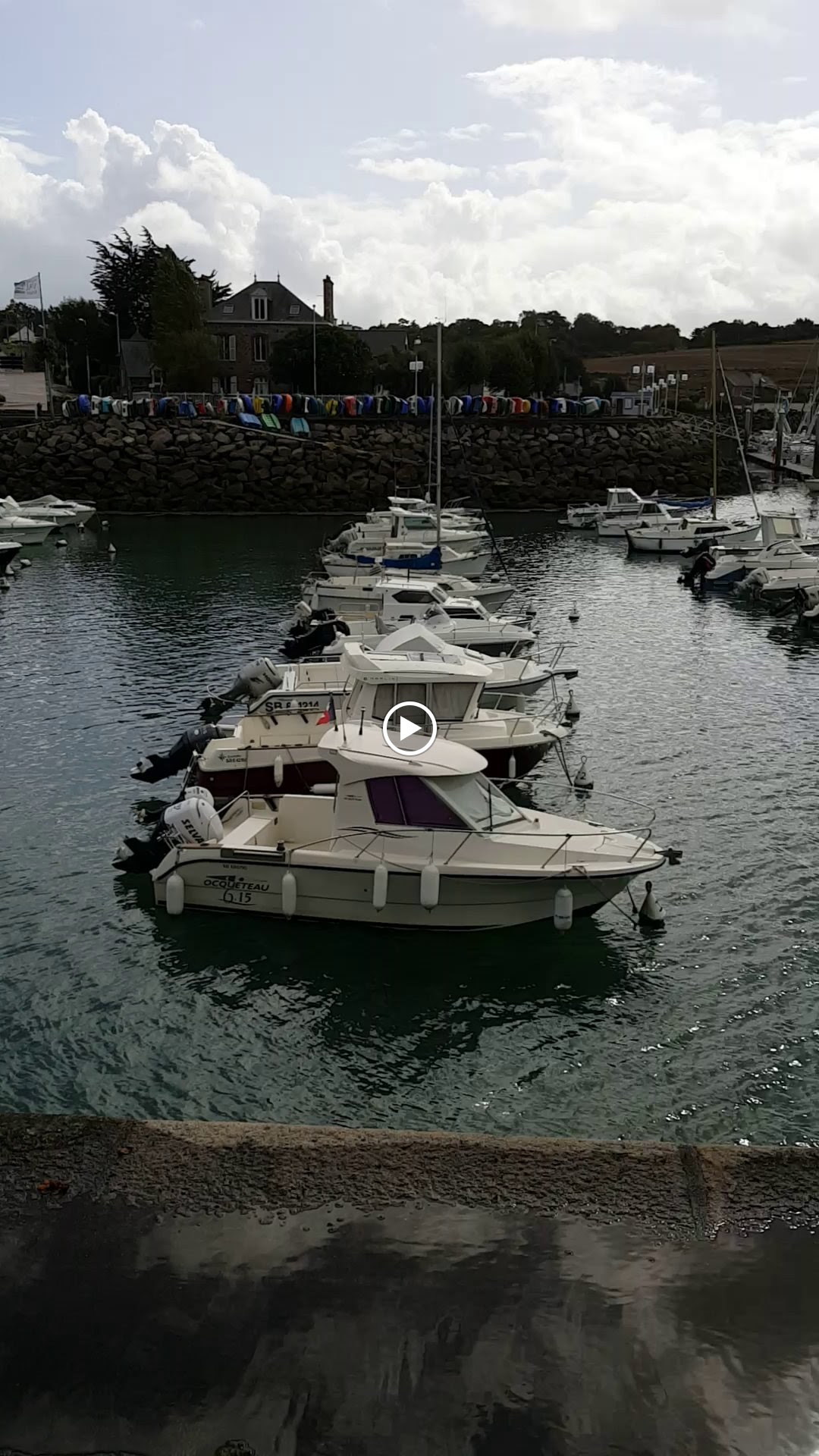Viewport: 819px width, 1456px height.
Task: Play the harbor boats video
Action: [409, 729]
